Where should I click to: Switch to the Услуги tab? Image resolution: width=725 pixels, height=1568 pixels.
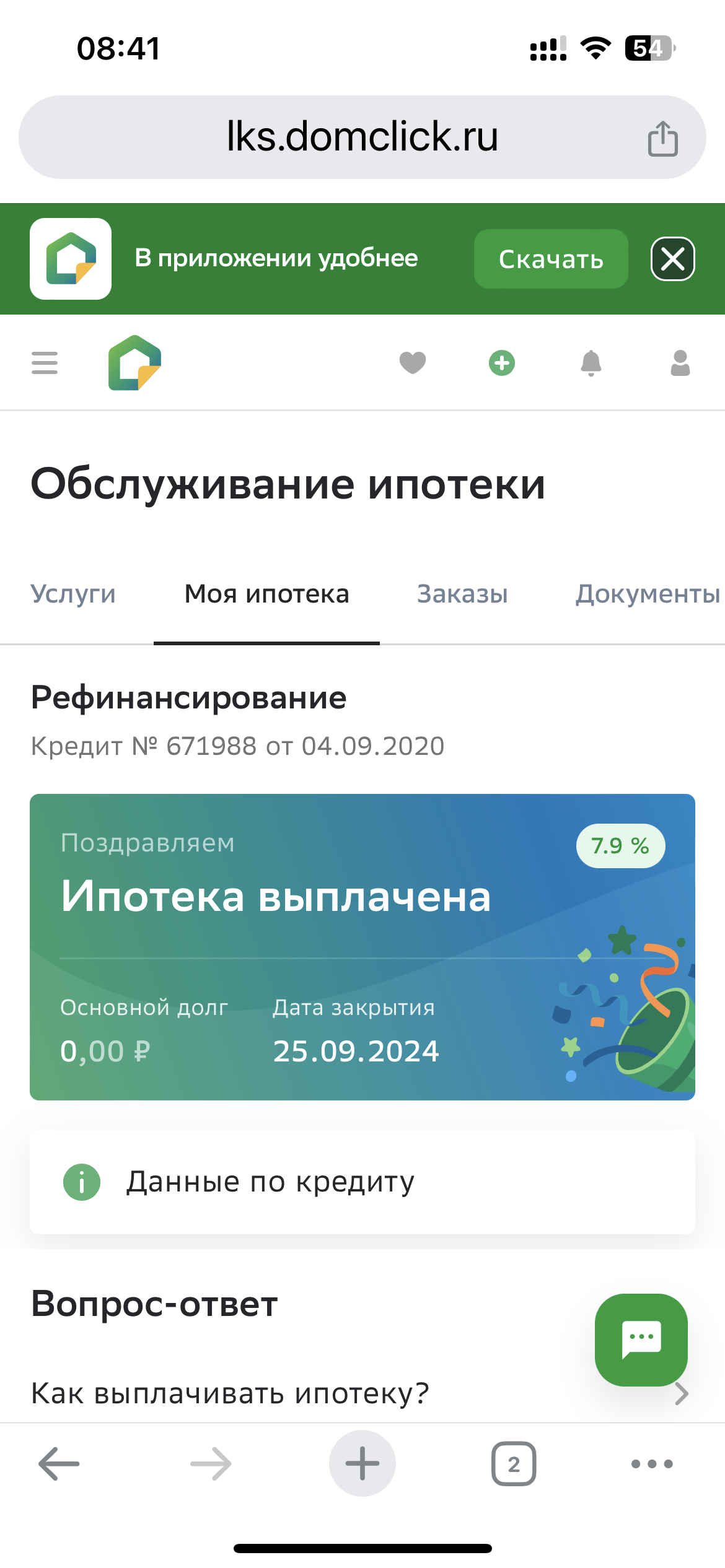tap(73, 594)
